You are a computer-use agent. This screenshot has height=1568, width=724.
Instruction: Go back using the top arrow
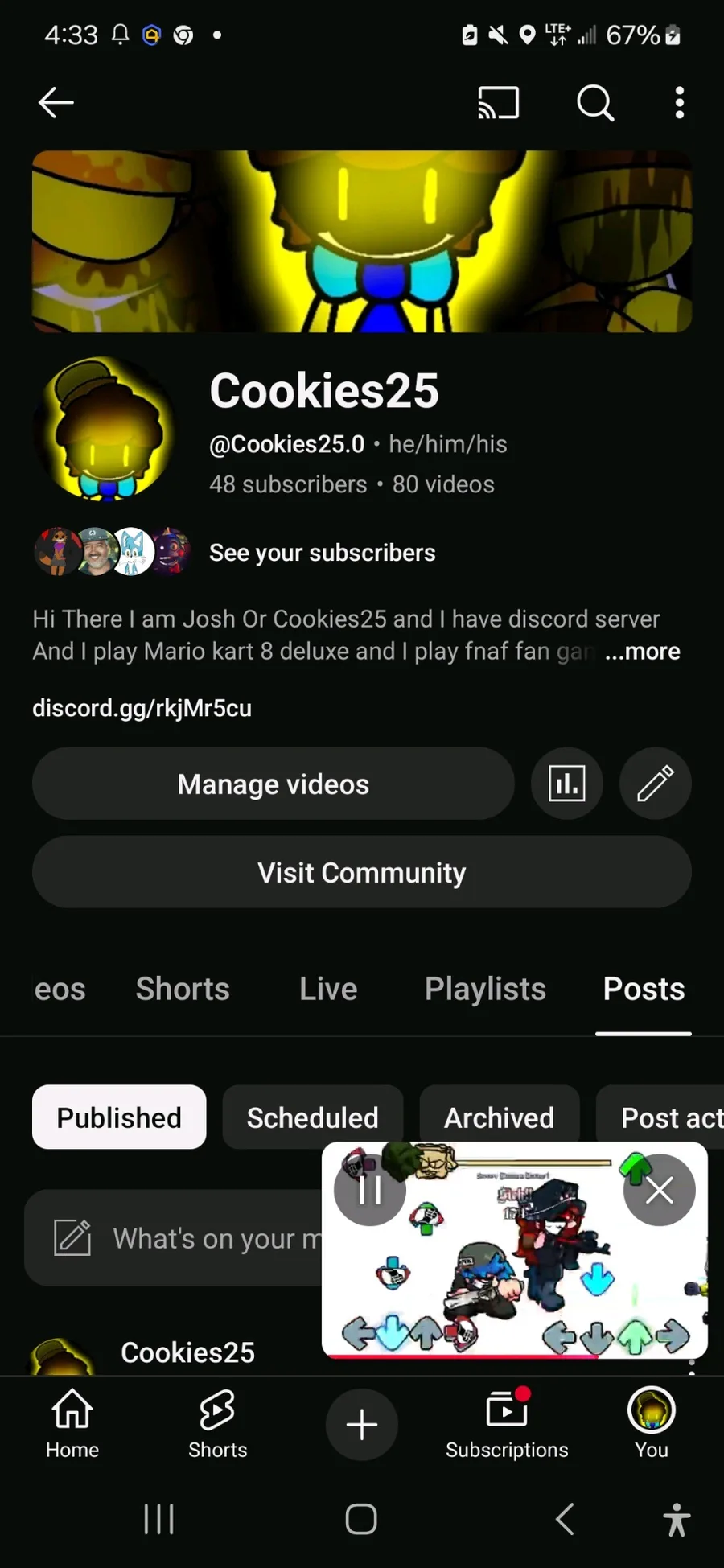(x=56, y=103)
